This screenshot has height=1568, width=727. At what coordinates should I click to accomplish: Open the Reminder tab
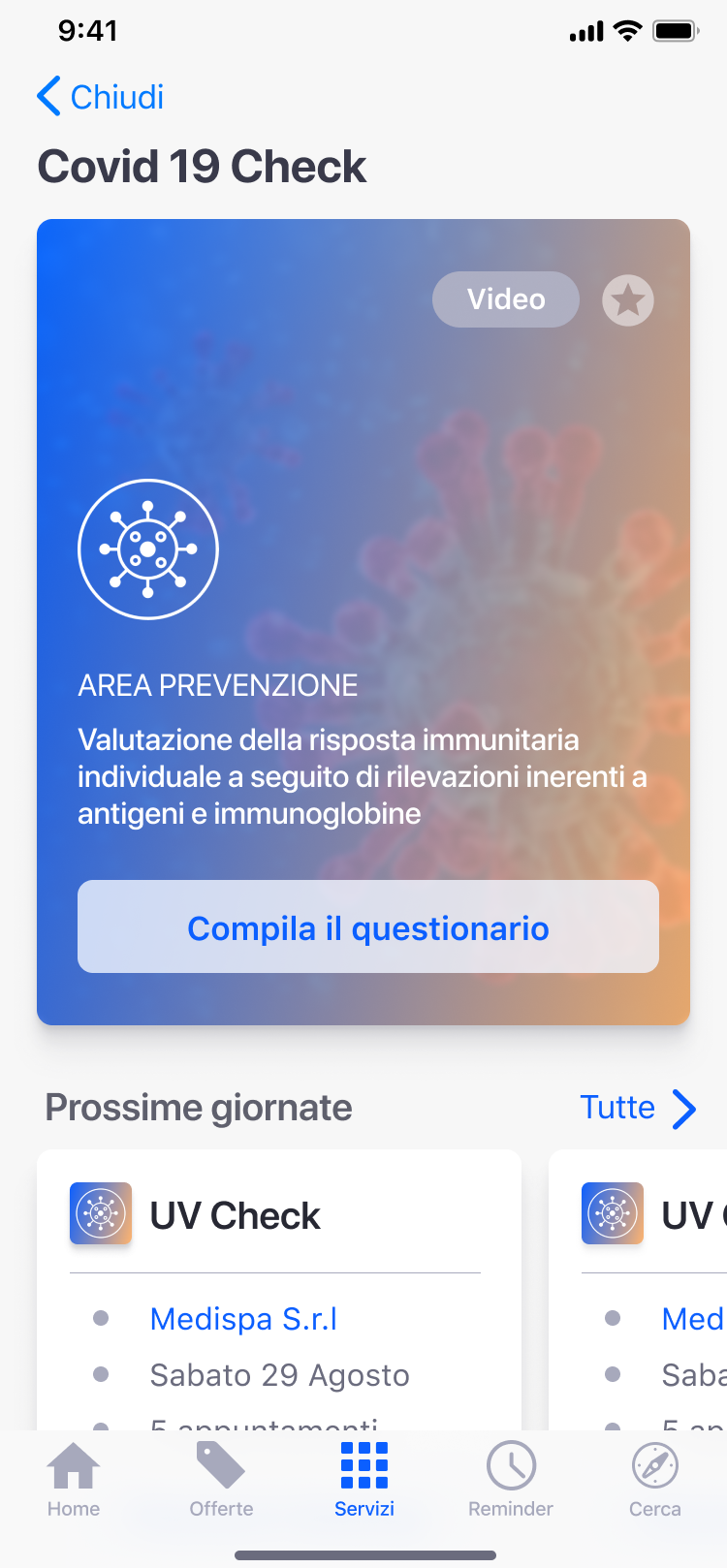(x=511, y=1479)
